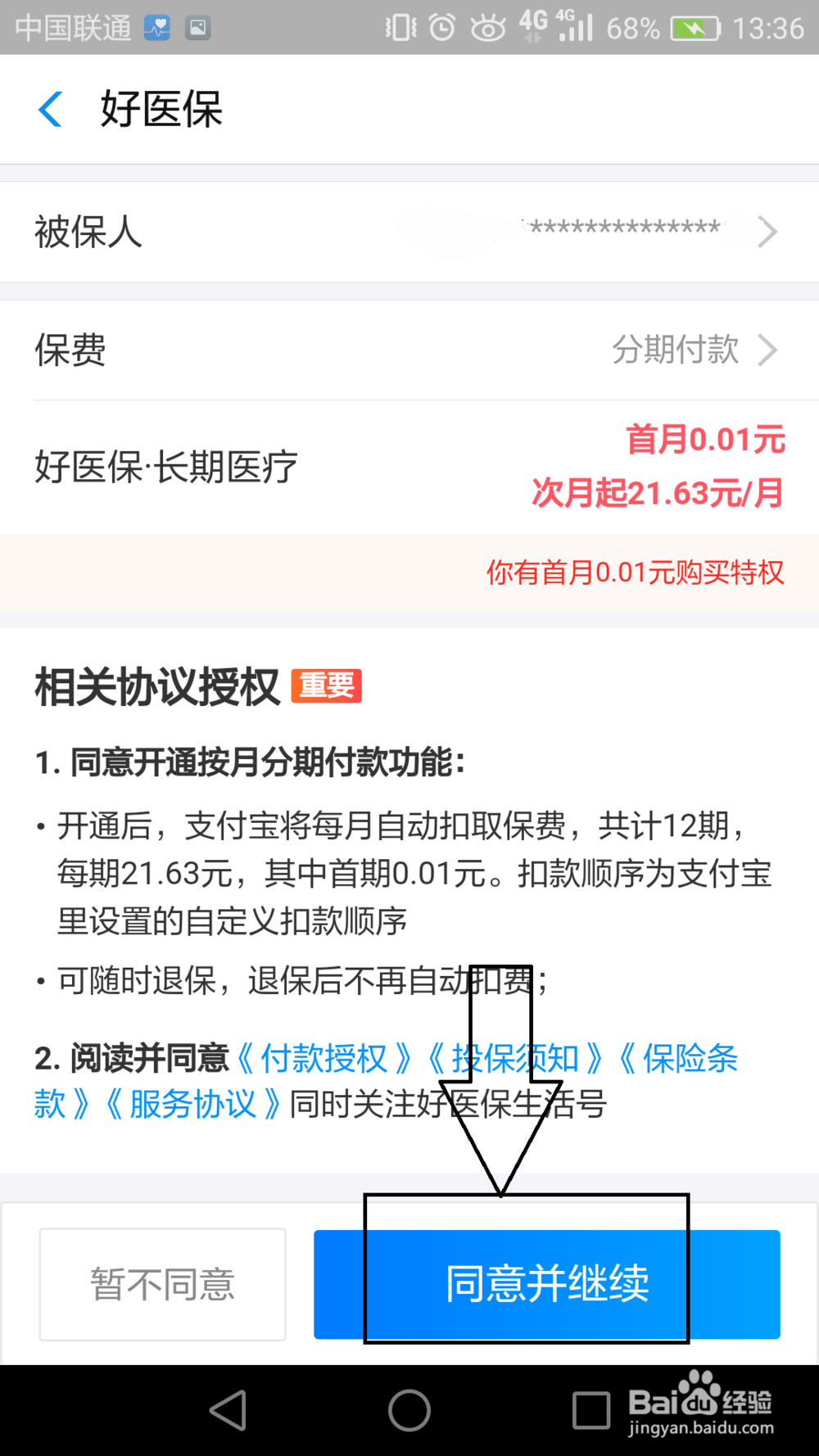The height and width of the screenshot is (1456, 819).
Task: Tap the circular home navigation button
Action: (x=409, y=1410)
